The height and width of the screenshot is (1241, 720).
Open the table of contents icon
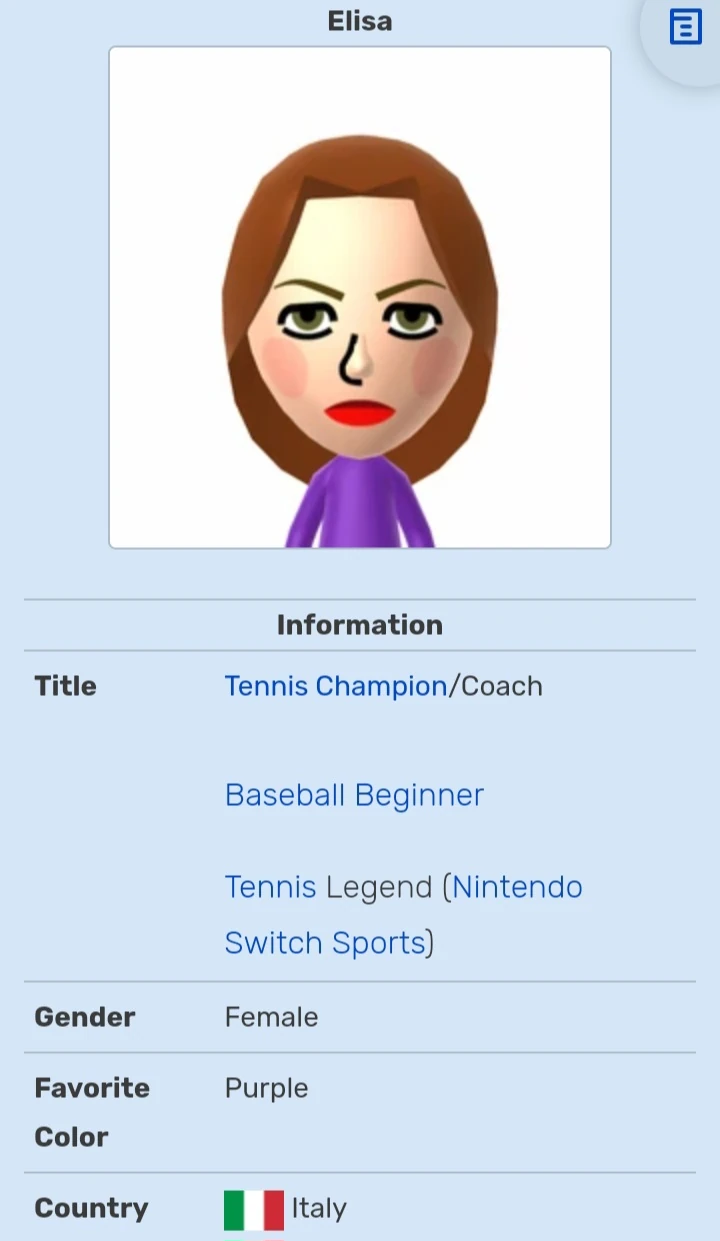[x=684, y=27]
